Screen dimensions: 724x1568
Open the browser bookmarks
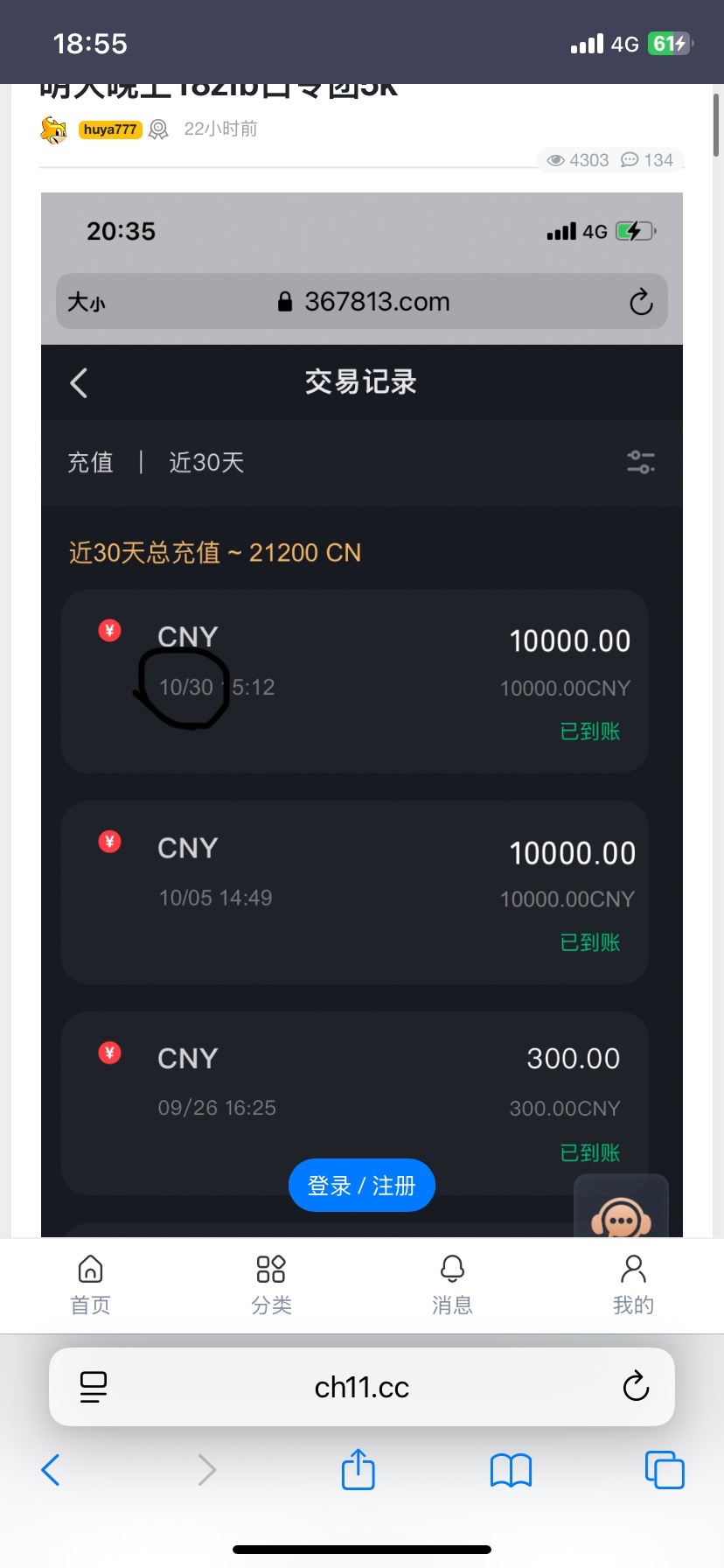pos(512,1470)
